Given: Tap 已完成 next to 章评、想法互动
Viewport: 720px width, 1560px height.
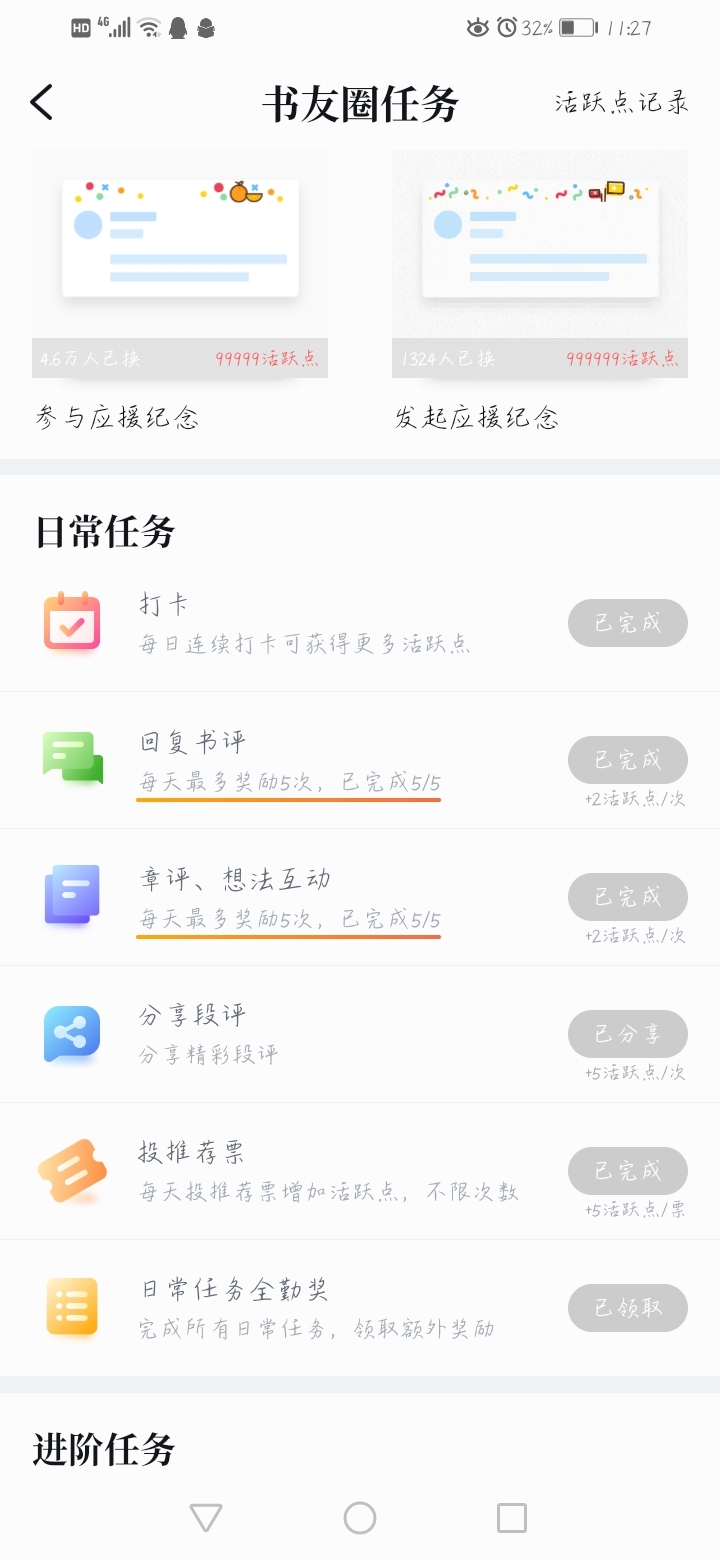Looking at the screenshot, I should pos(628,897).
